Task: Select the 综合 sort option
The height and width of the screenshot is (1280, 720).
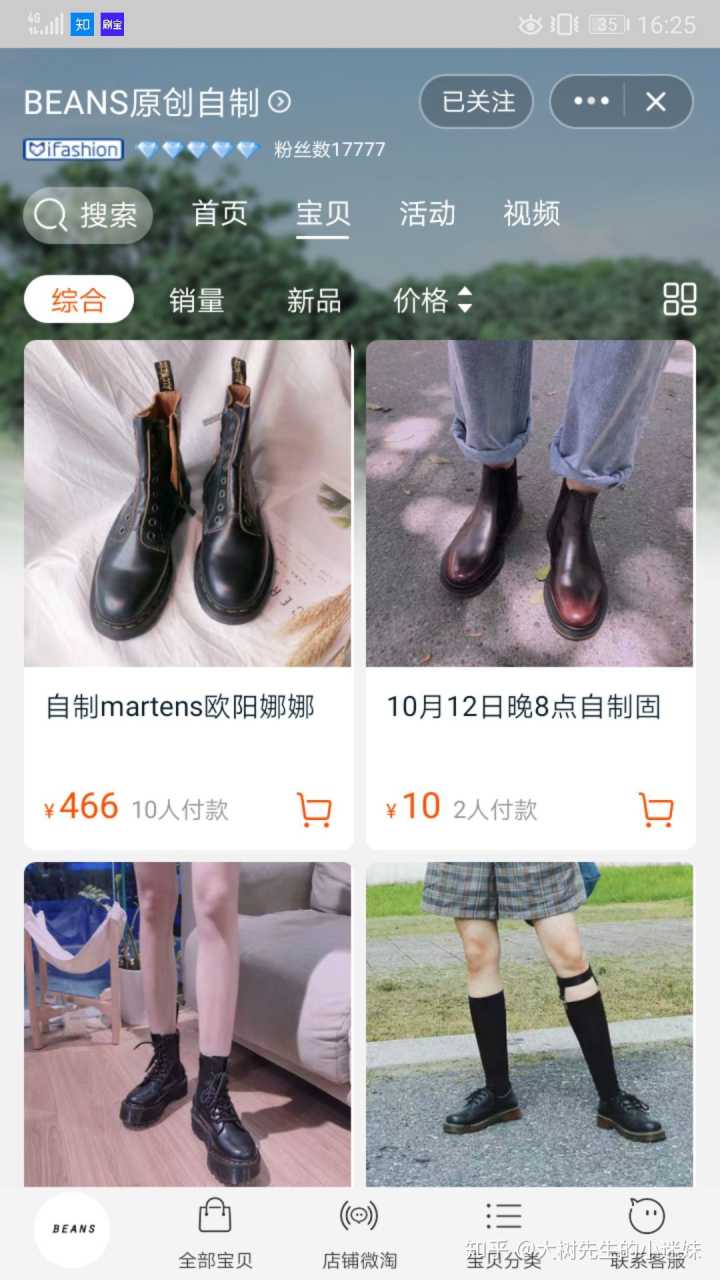Action: pos(79,300)
